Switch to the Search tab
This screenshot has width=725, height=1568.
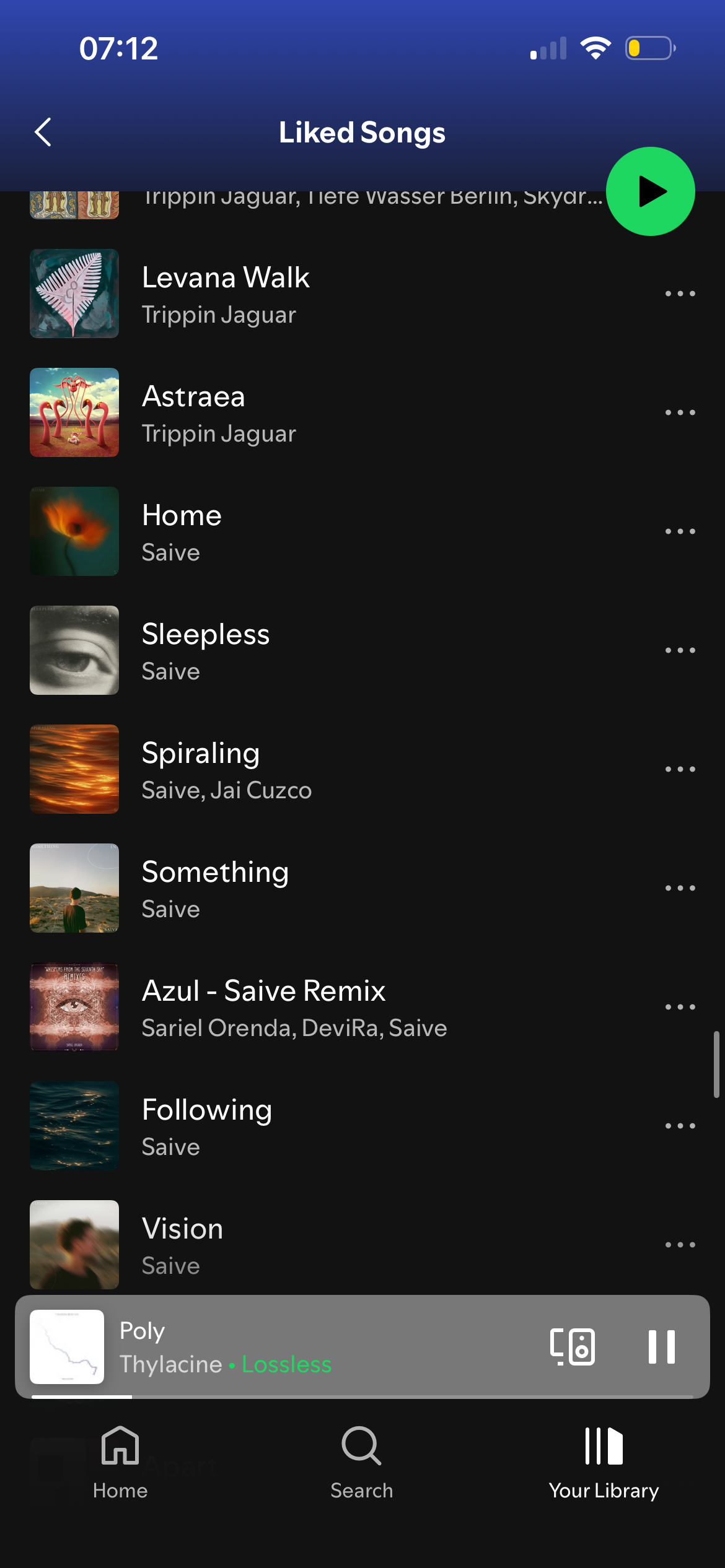point(362,1461)
